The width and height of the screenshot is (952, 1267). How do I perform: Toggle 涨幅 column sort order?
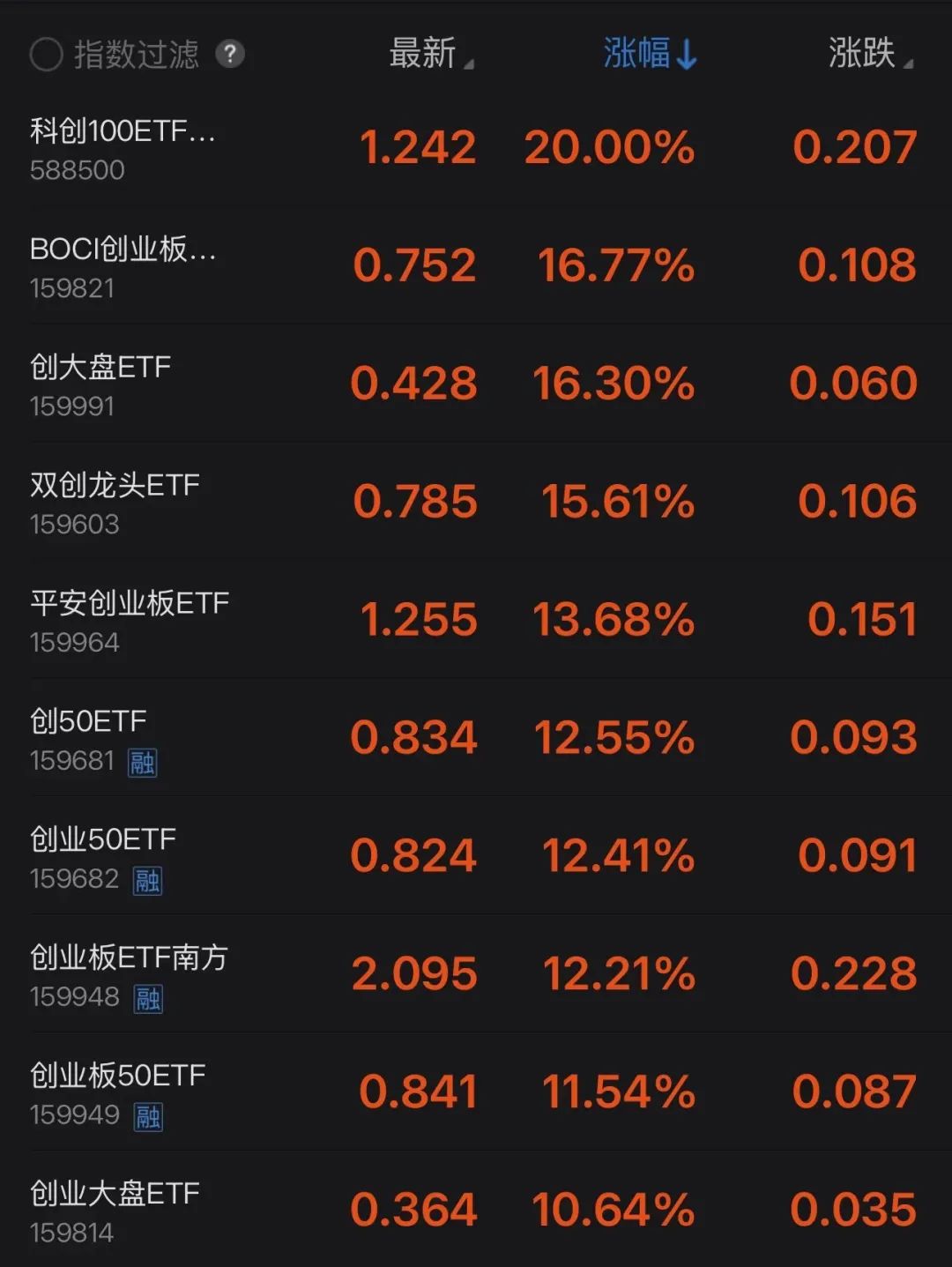point(650,55)
